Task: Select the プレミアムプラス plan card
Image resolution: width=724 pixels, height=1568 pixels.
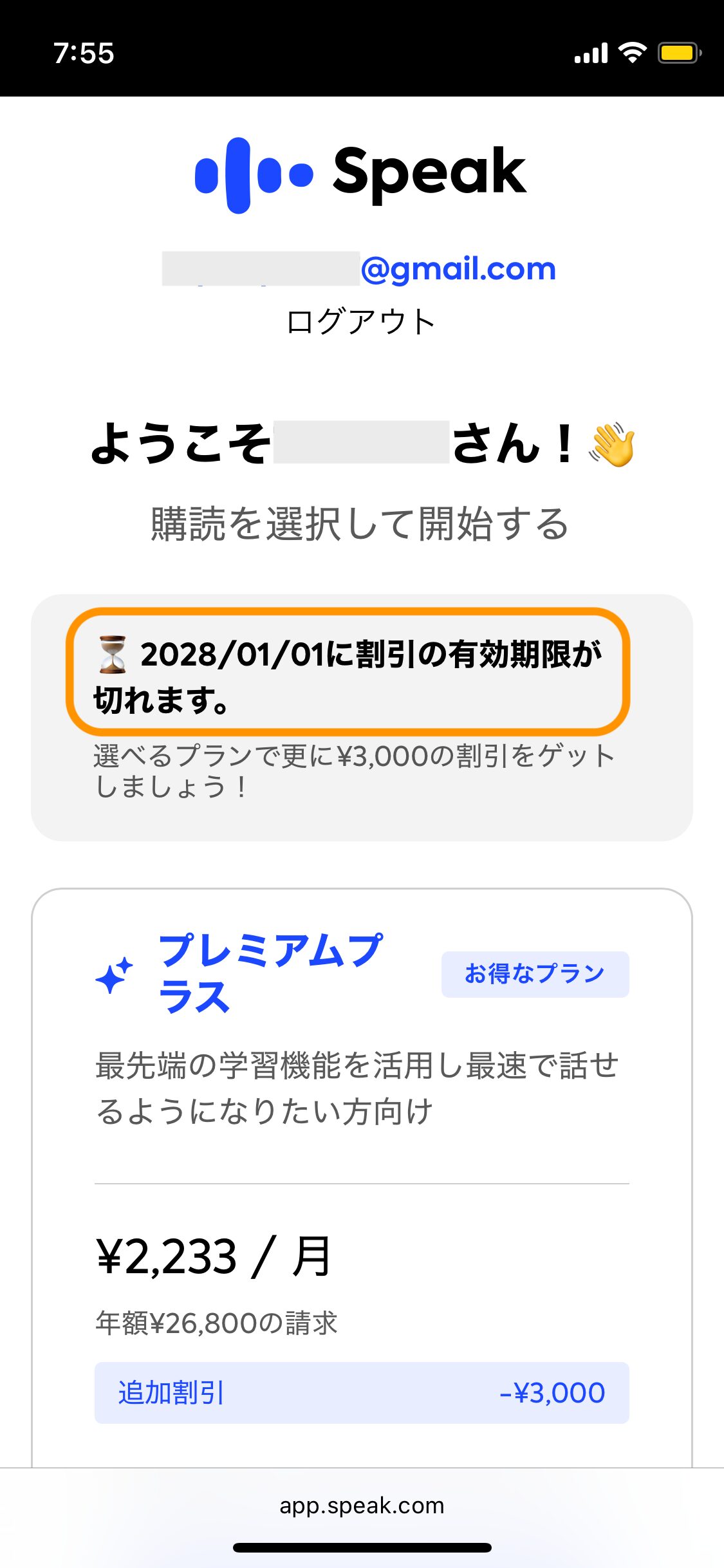Action: click(362, 1178)
